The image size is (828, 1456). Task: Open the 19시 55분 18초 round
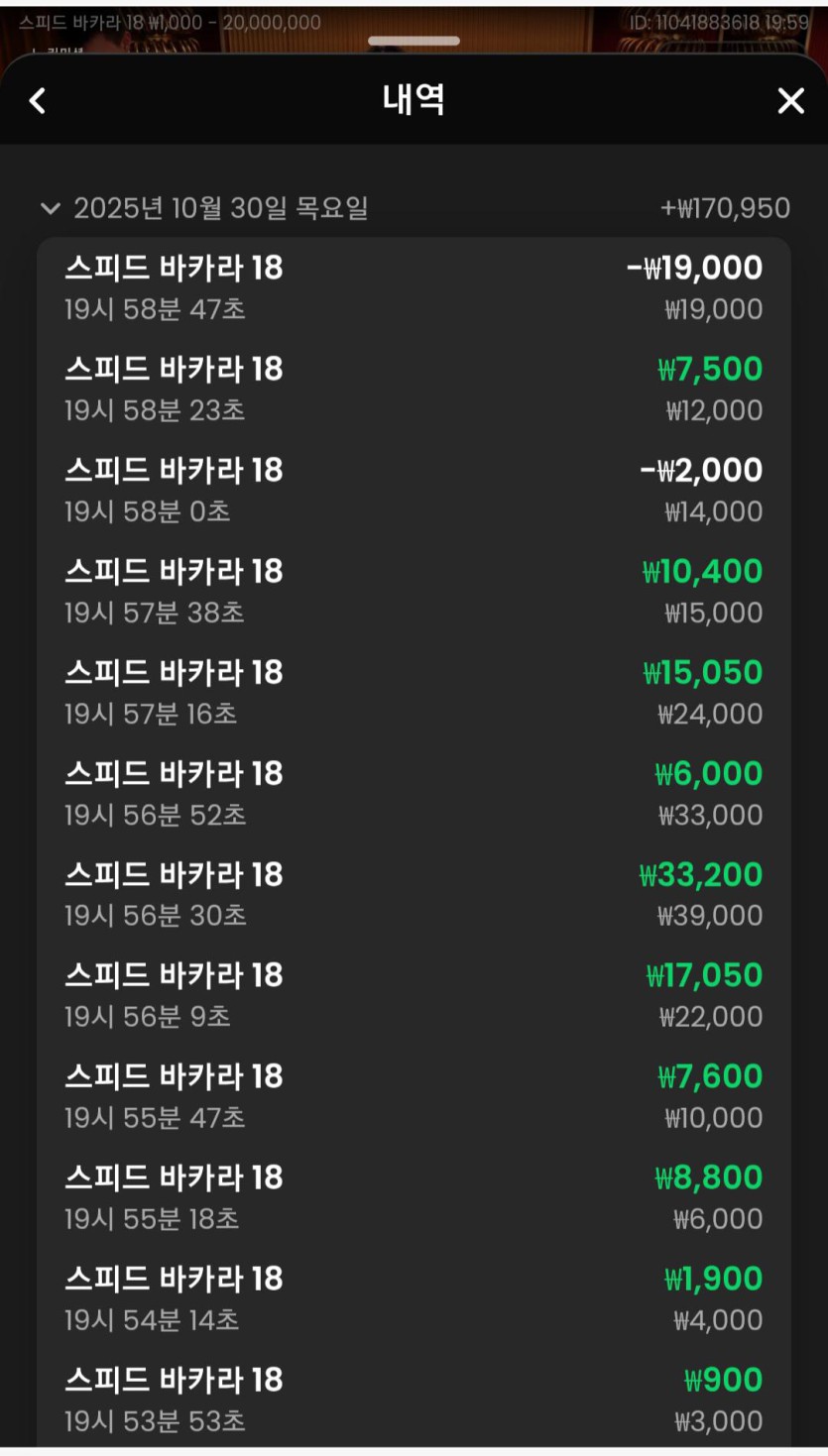(x=414, y=1198)
